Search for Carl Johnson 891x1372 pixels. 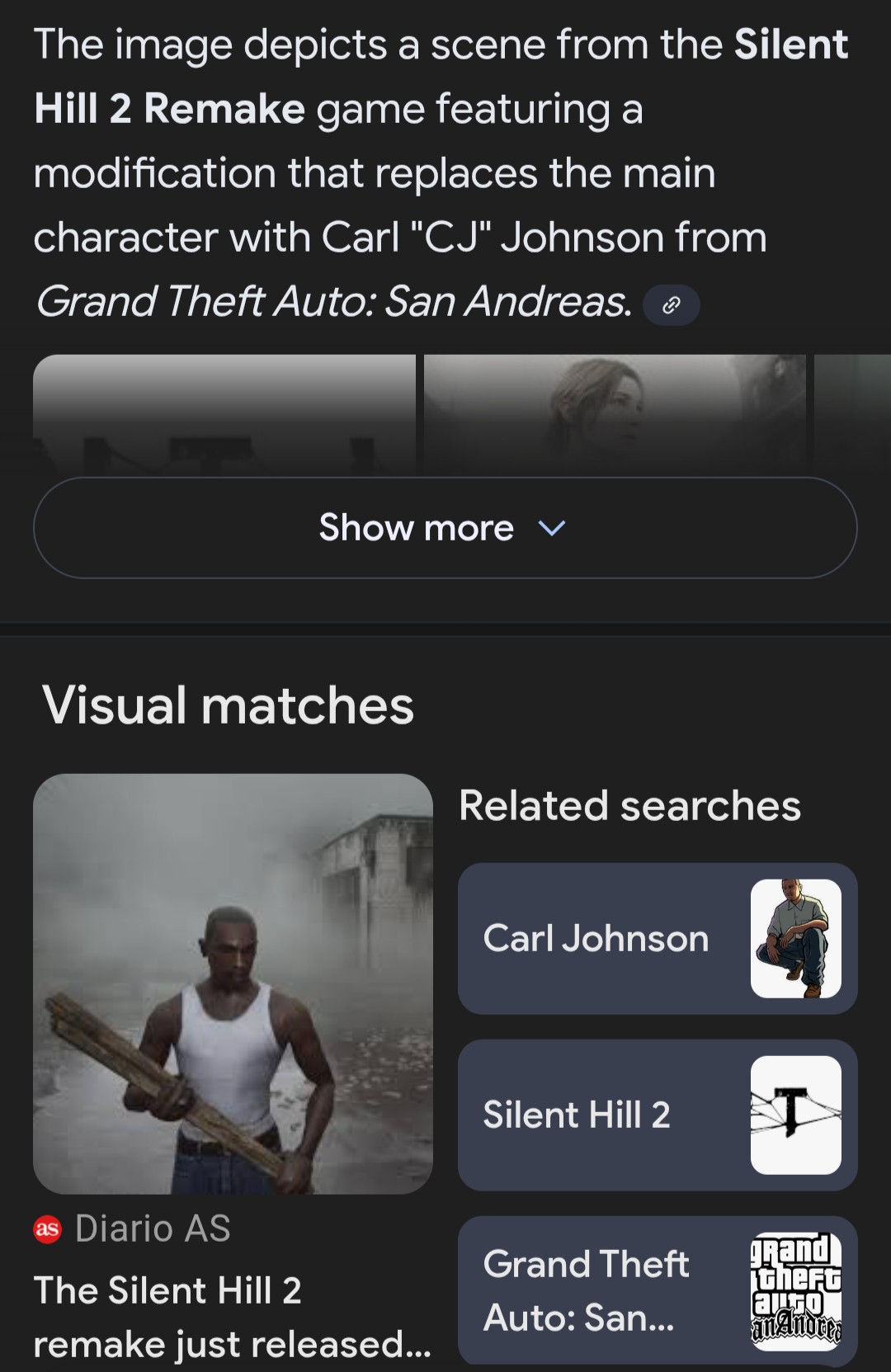tap(657, 939)
